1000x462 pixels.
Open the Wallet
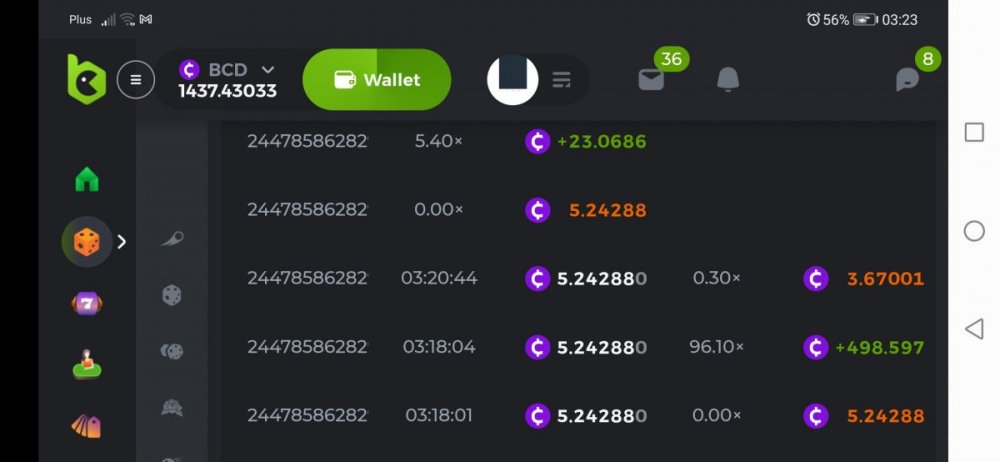click(377, 80)
